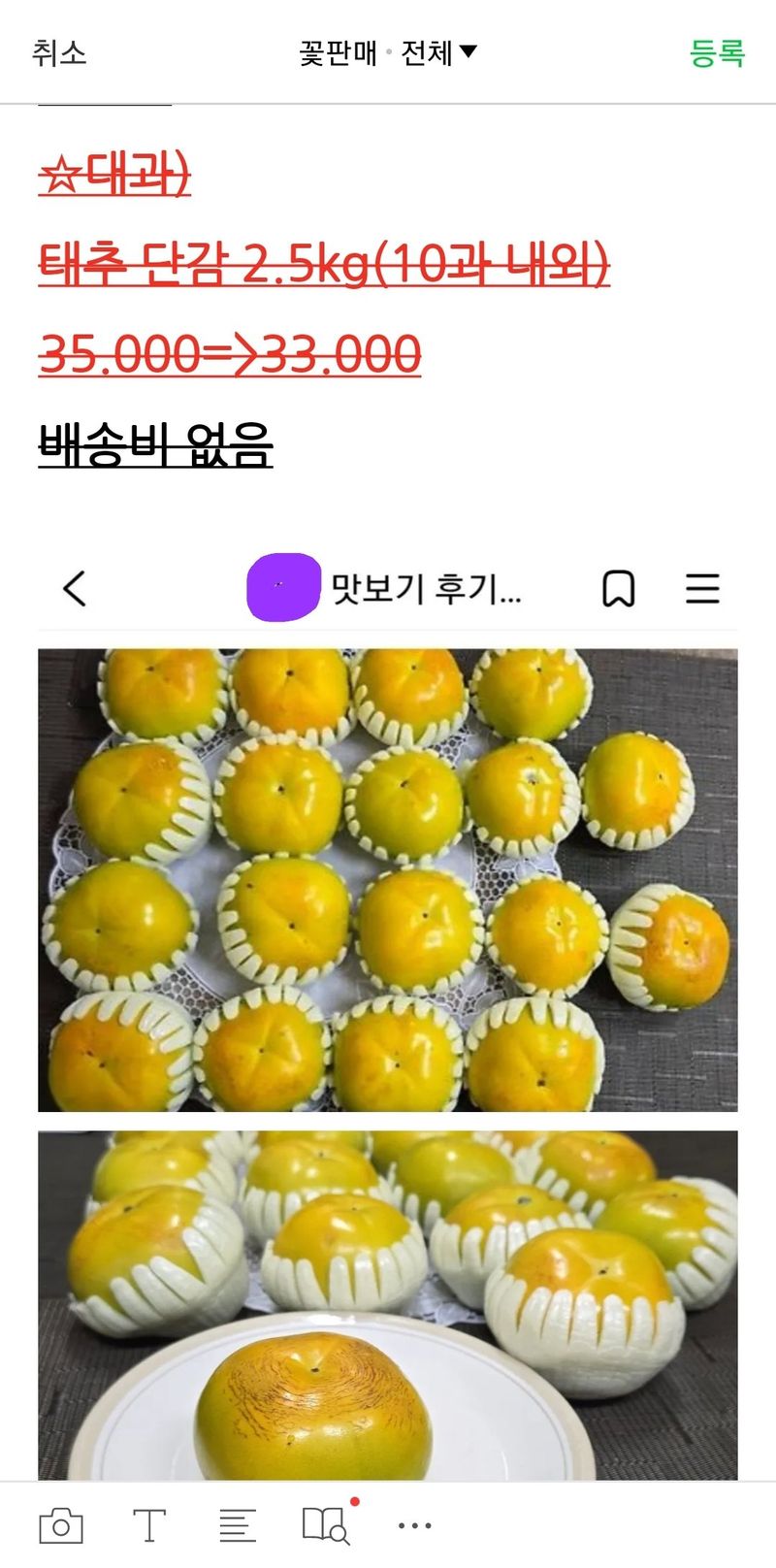Open the hamburger menu in the review screenshot

click(701, 588)
